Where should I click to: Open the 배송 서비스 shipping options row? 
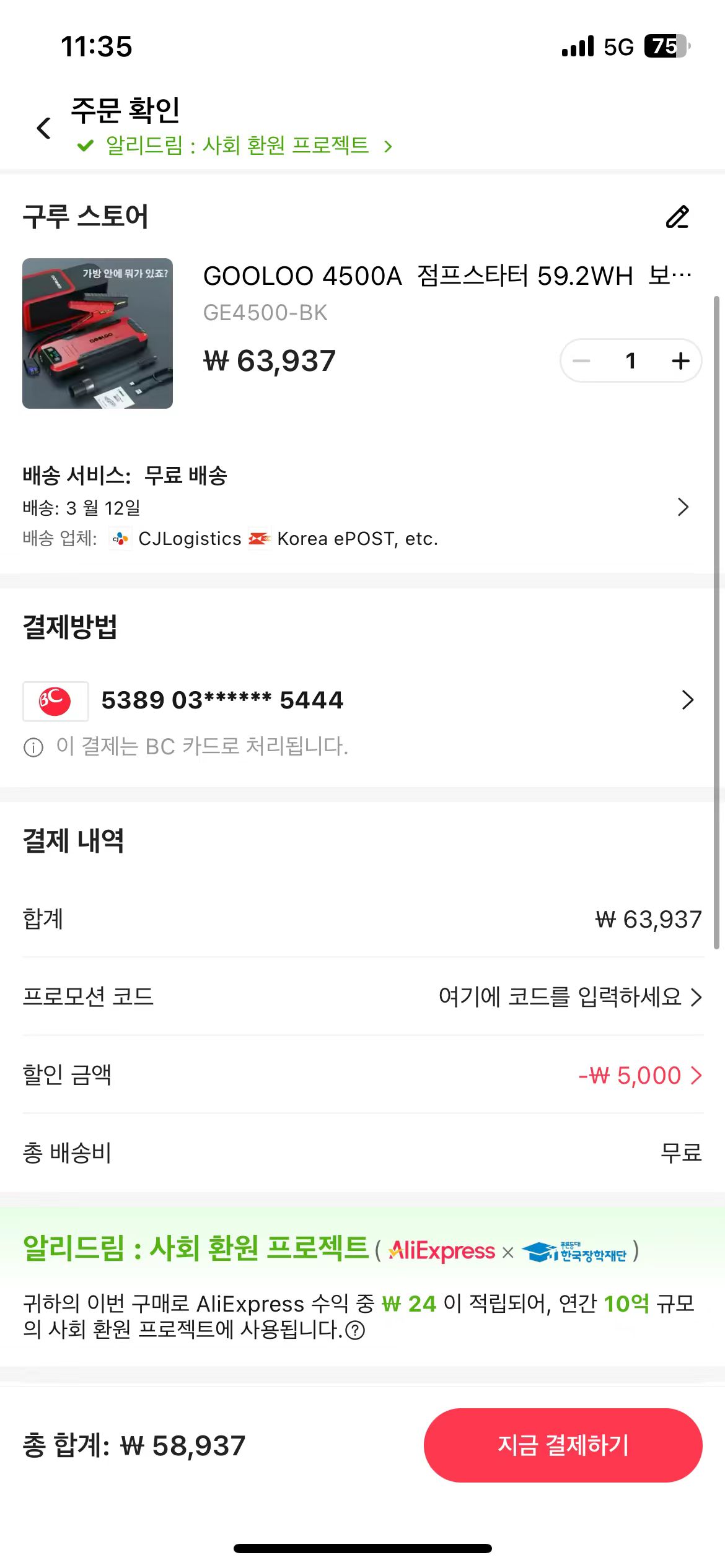[362, 507]
